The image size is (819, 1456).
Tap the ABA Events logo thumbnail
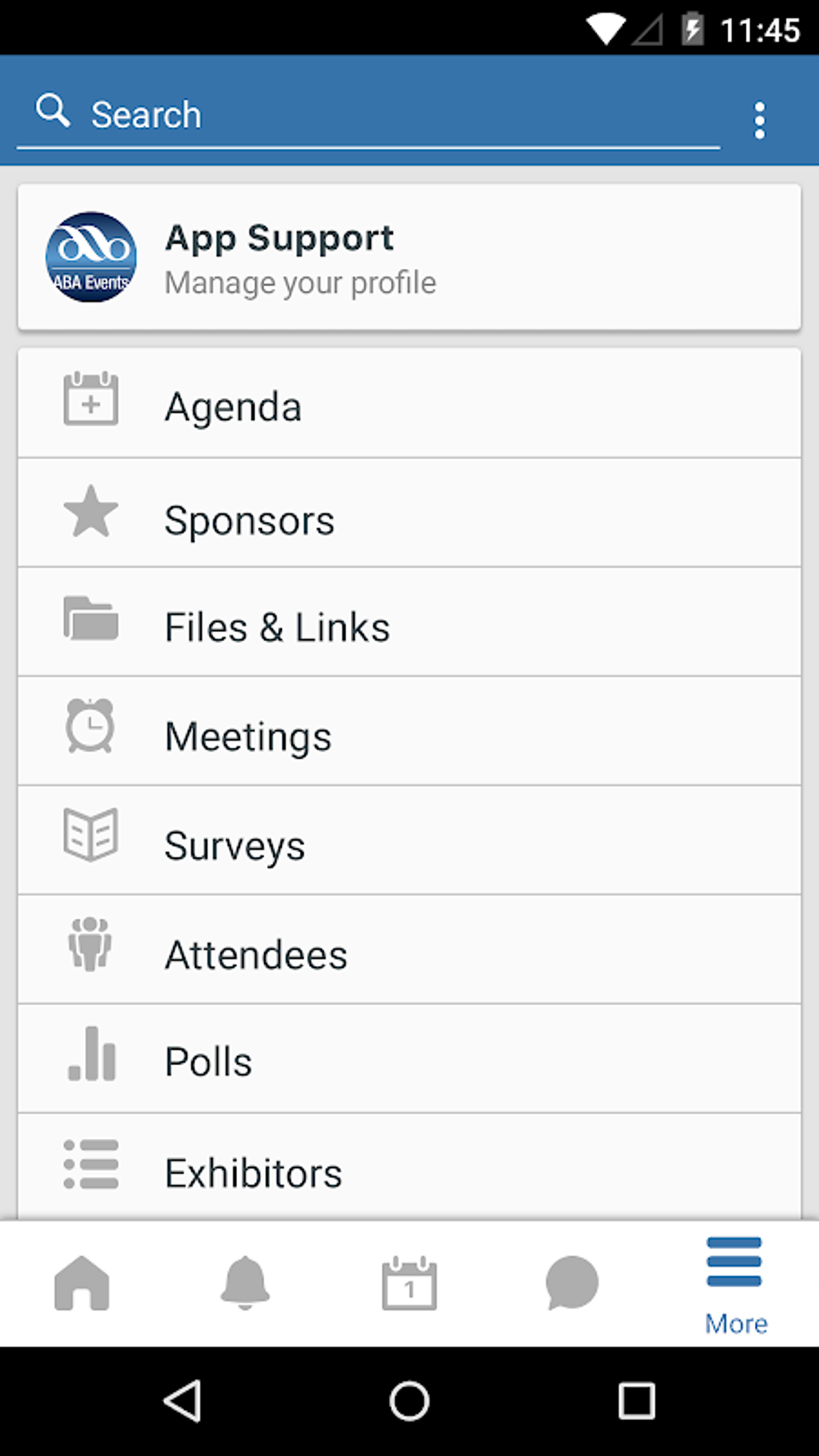(x=92, y=257)
